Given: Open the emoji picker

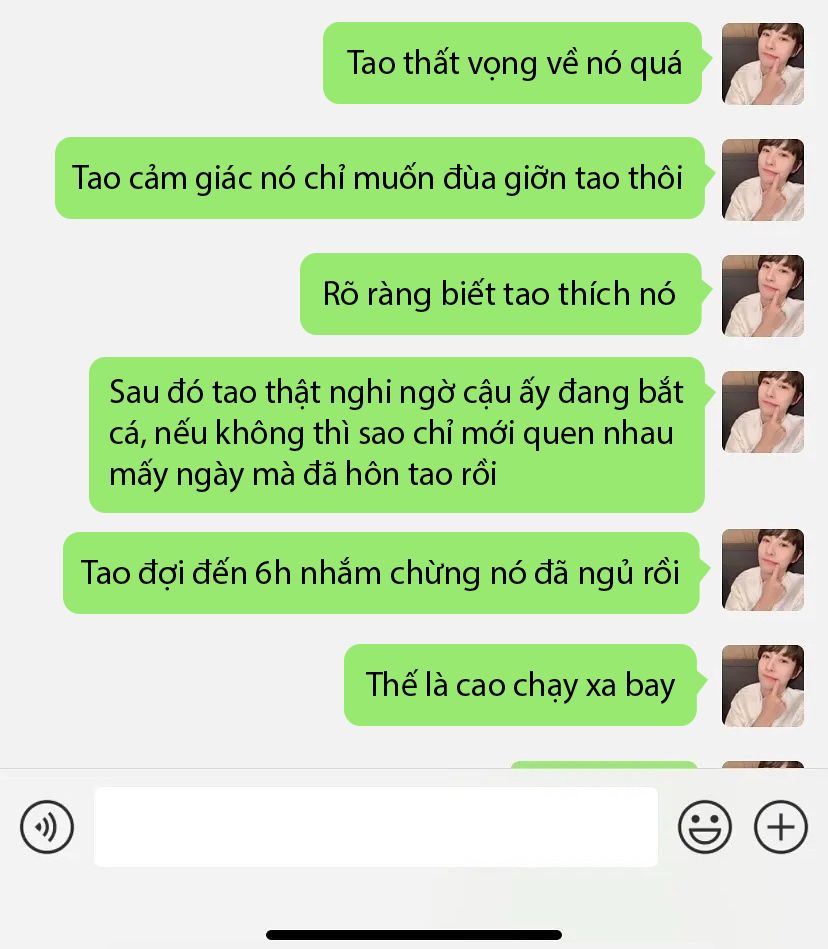Looking at the screenshot, I should (705, 827).
